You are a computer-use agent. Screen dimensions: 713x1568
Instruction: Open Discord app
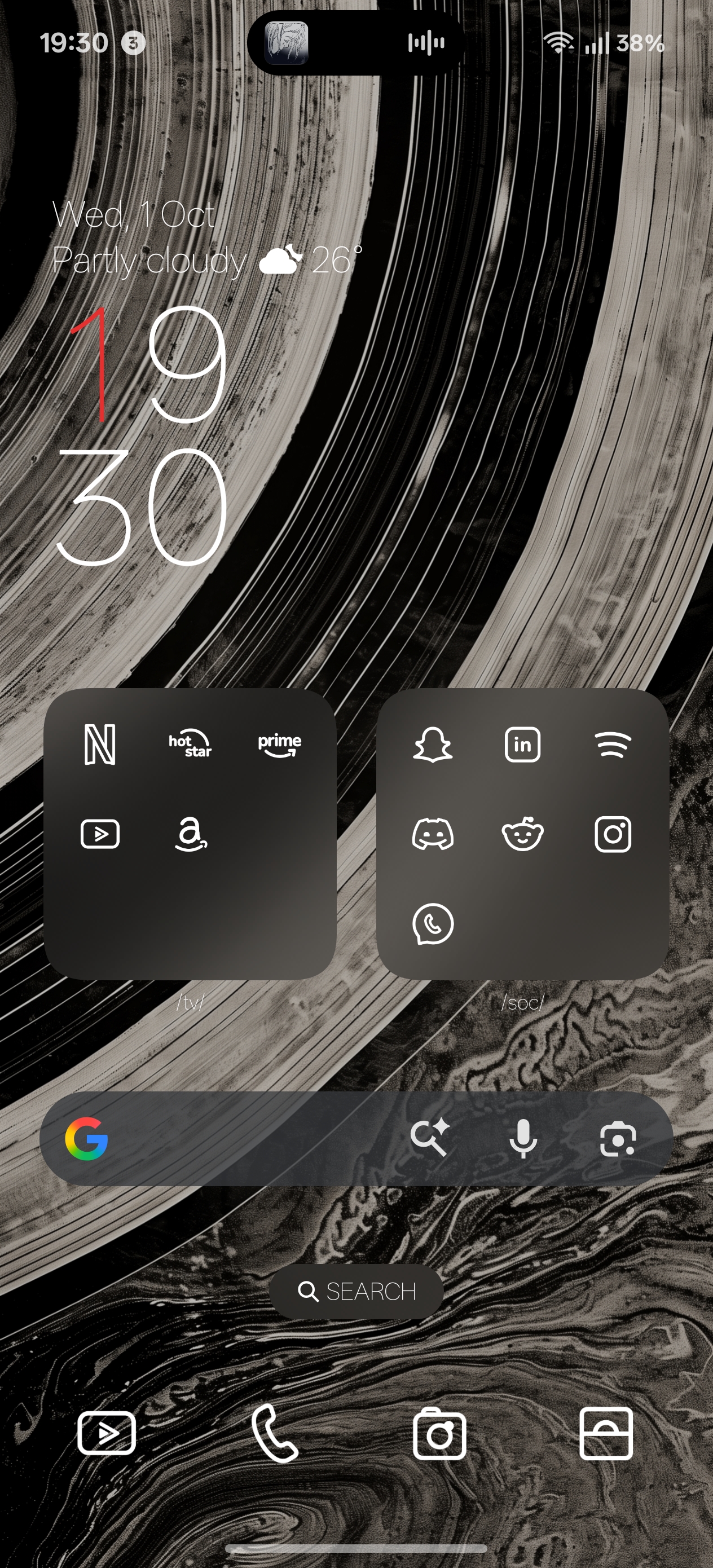(x=433, y=834)
